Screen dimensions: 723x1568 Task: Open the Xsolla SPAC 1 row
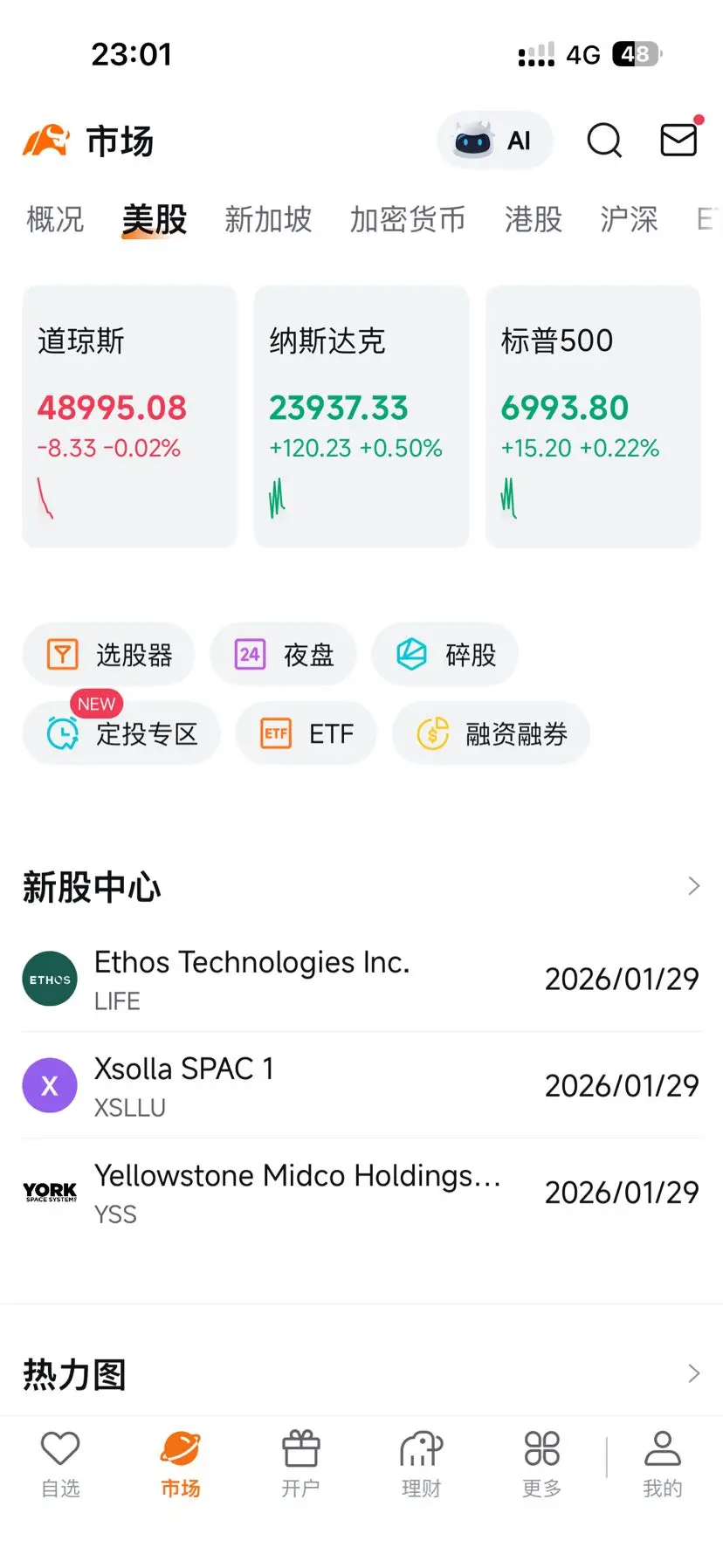click(x=361, y=1085)
